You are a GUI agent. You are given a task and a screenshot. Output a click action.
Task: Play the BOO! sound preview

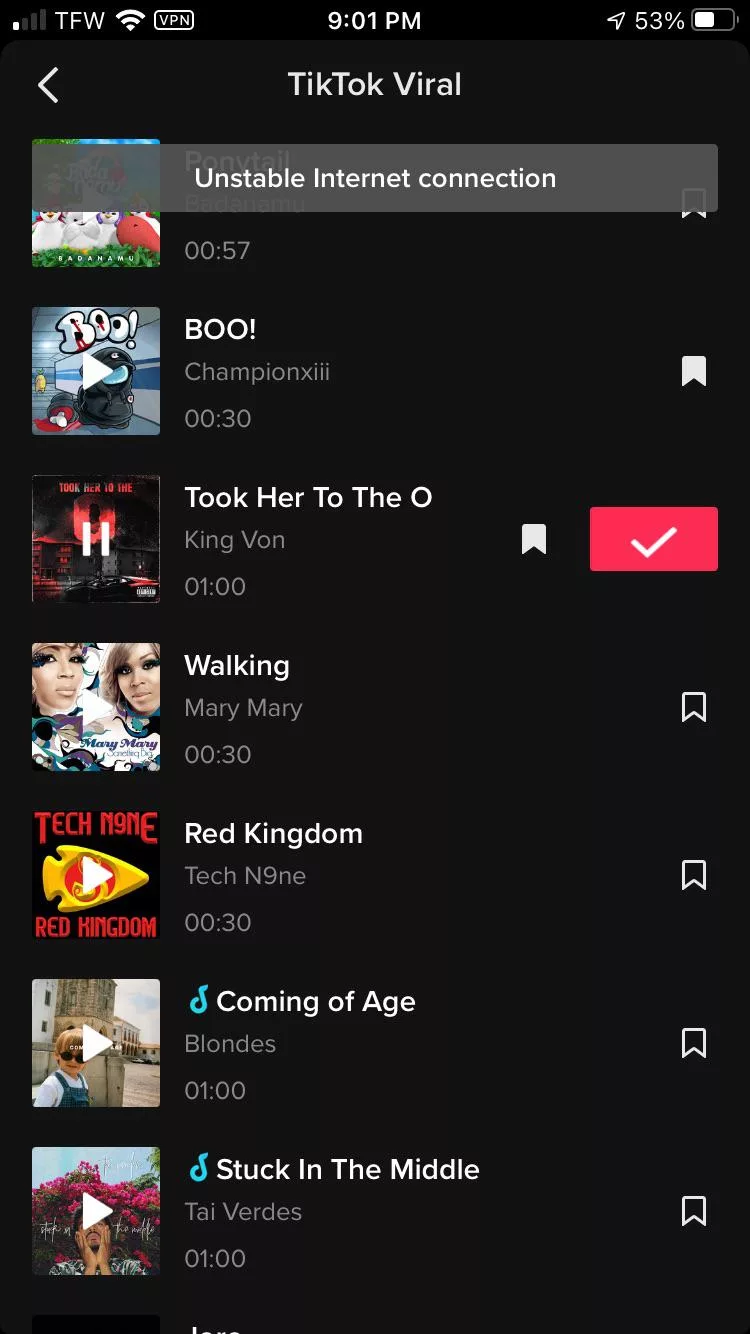pyautogui.click(x=96, y=371)
